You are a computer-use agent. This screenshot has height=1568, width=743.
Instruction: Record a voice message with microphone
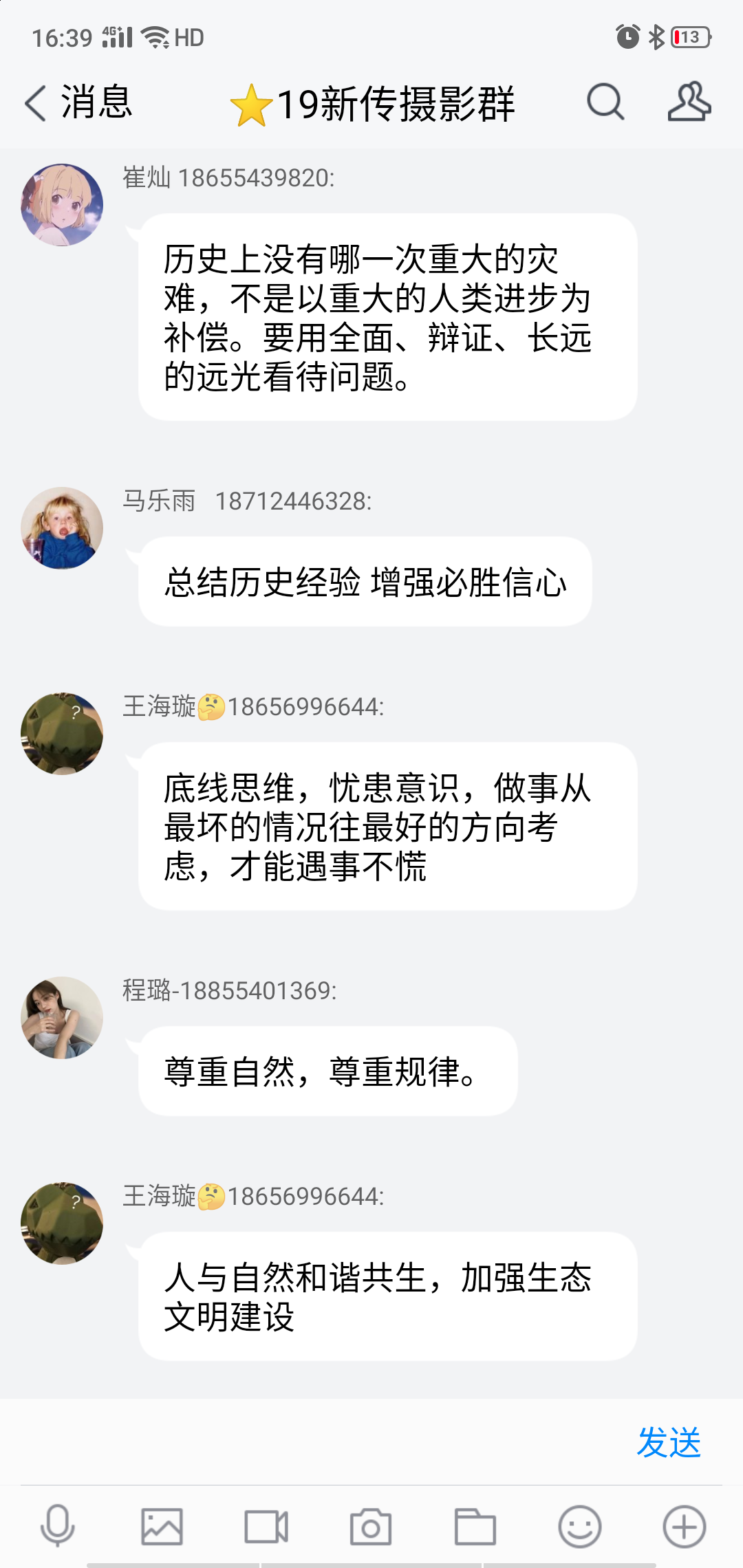click(x=58, y=1527)
